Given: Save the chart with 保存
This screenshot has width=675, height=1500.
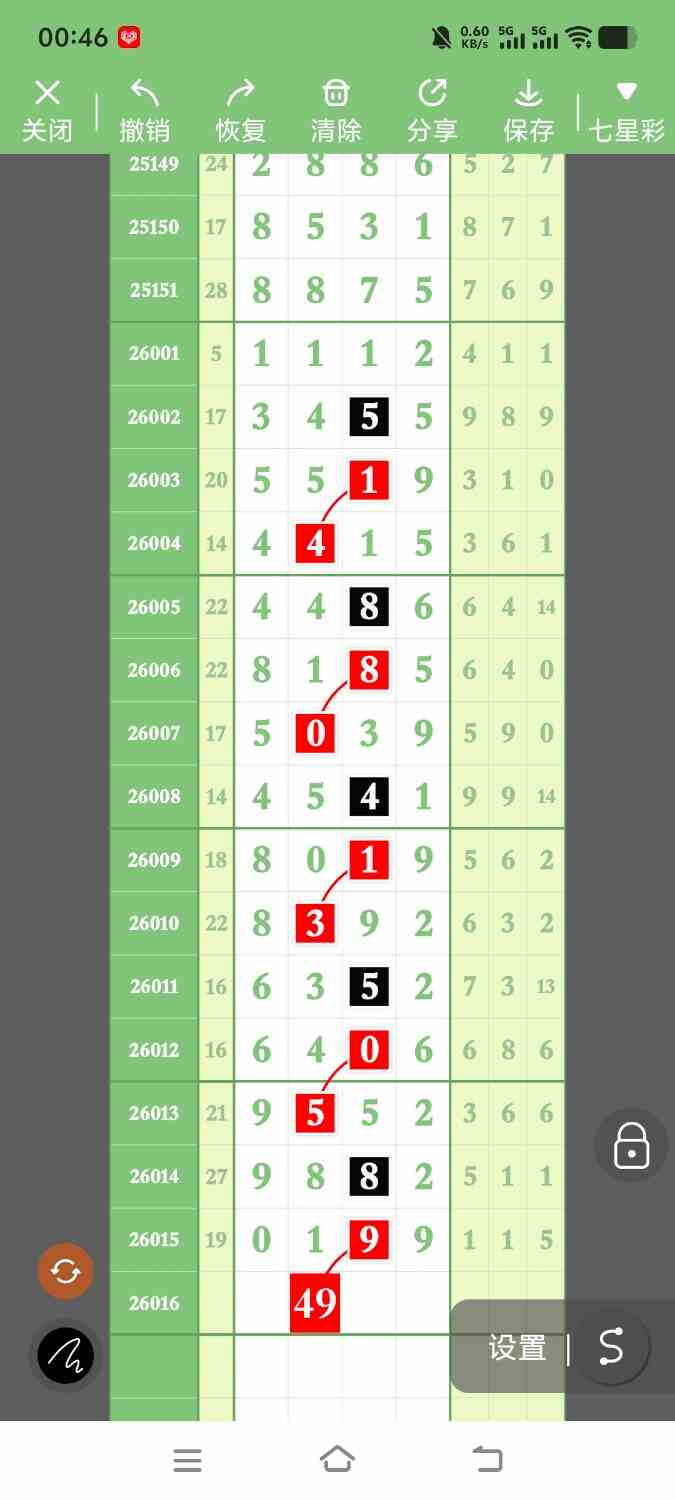Looking at the screenshot, I should (x=528, y=112).
